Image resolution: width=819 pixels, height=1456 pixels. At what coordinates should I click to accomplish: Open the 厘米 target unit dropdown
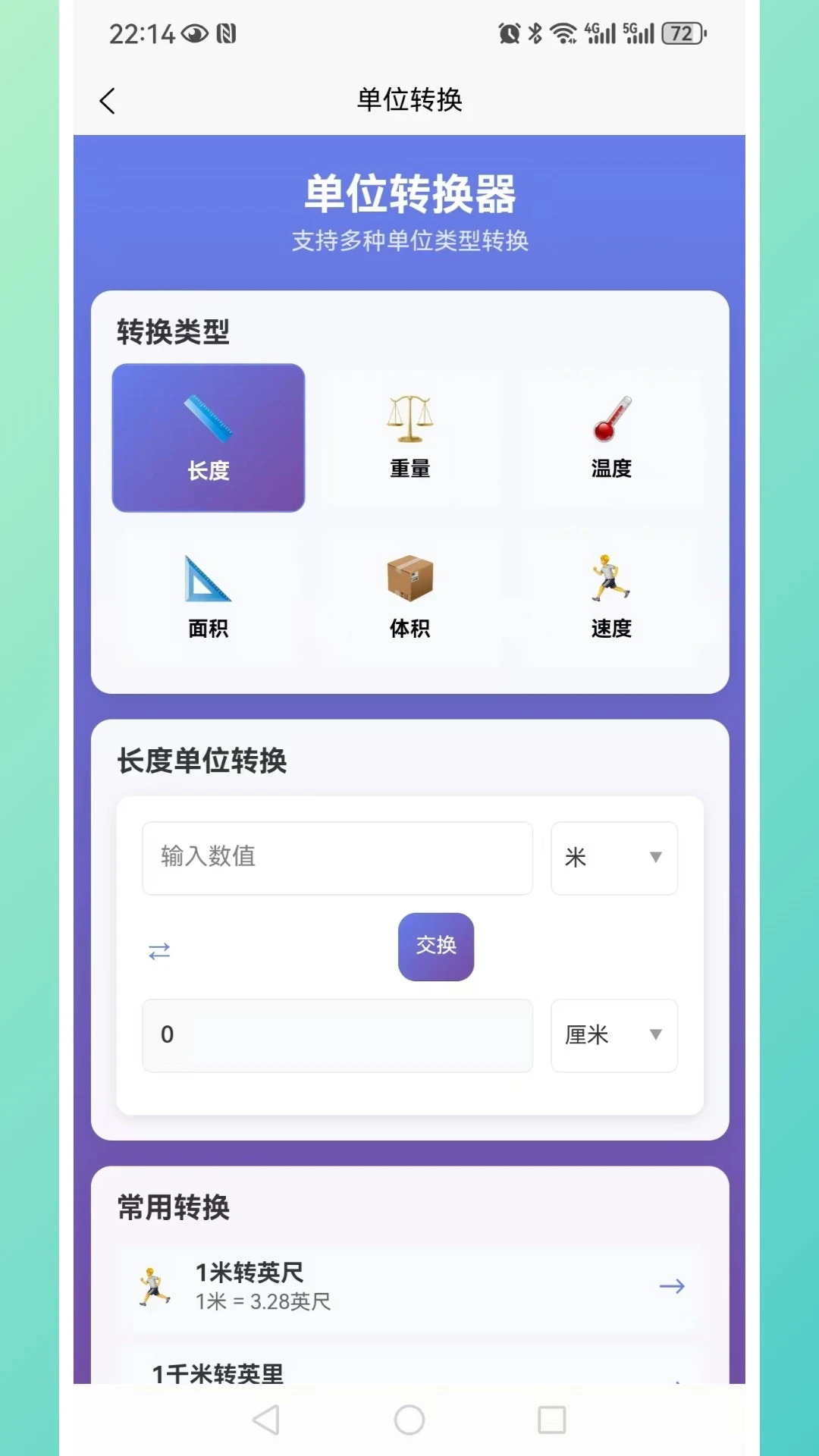614,1035
